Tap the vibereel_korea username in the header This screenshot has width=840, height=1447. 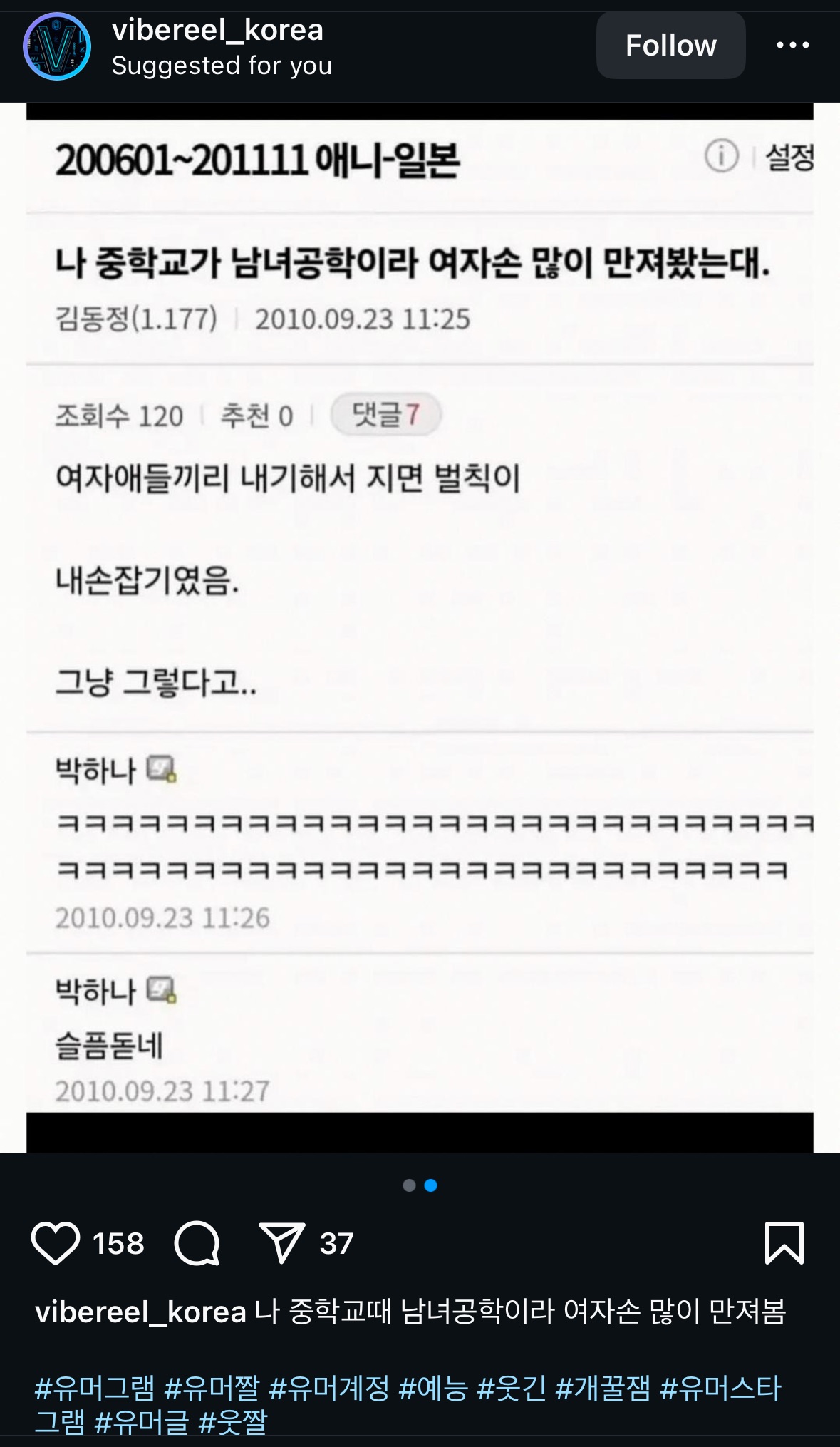pos(217,30)
